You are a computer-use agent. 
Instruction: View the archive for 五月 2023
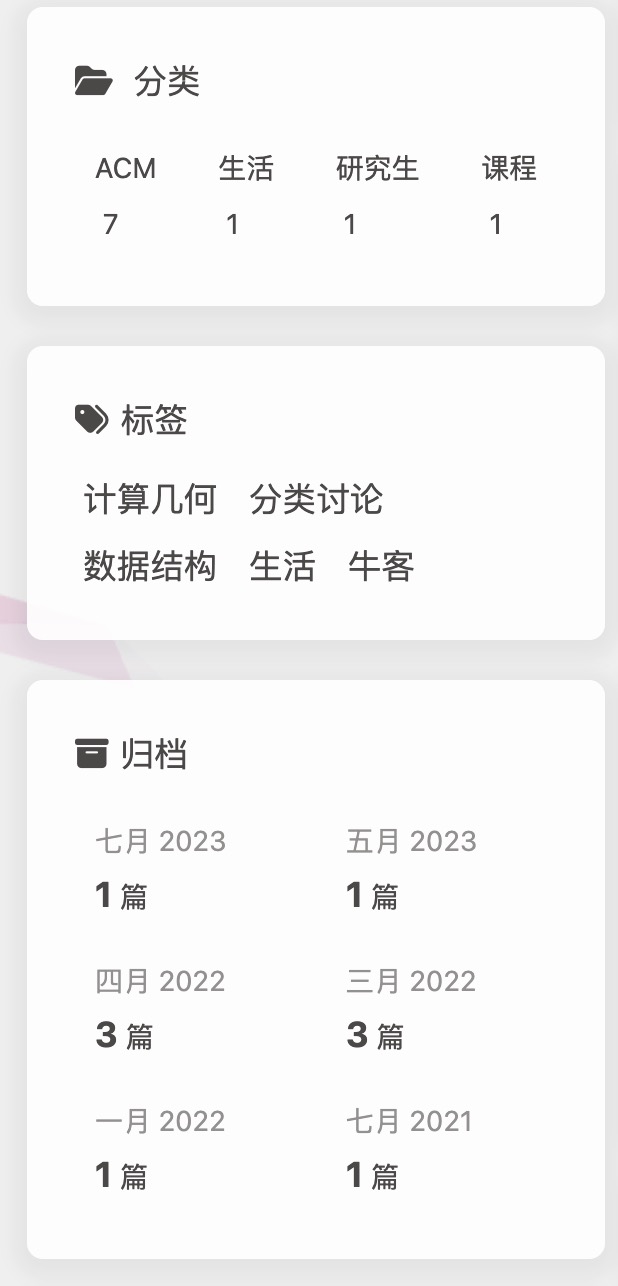411,841
